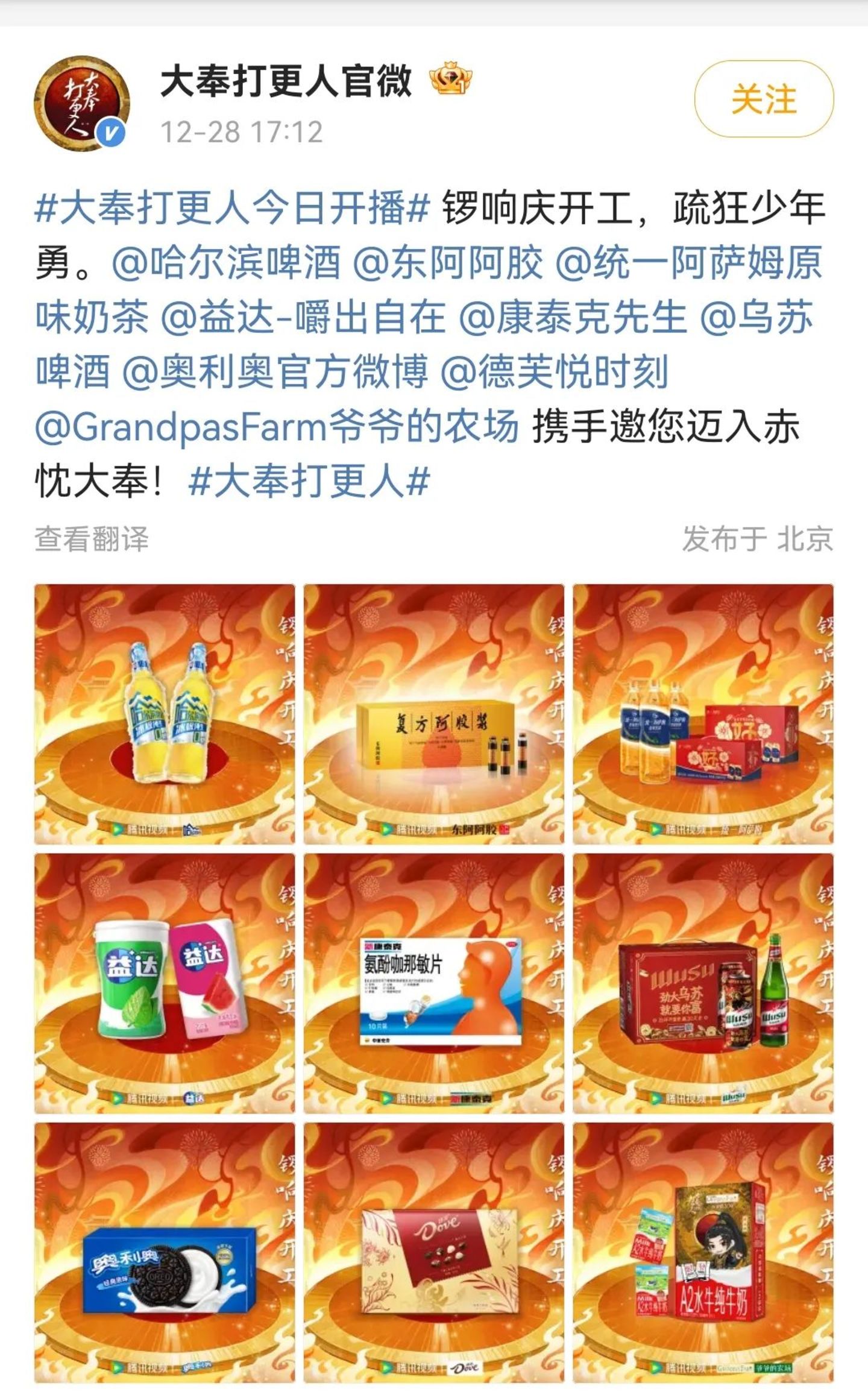Open the Harbin beer bottles image

click(165, 714)
